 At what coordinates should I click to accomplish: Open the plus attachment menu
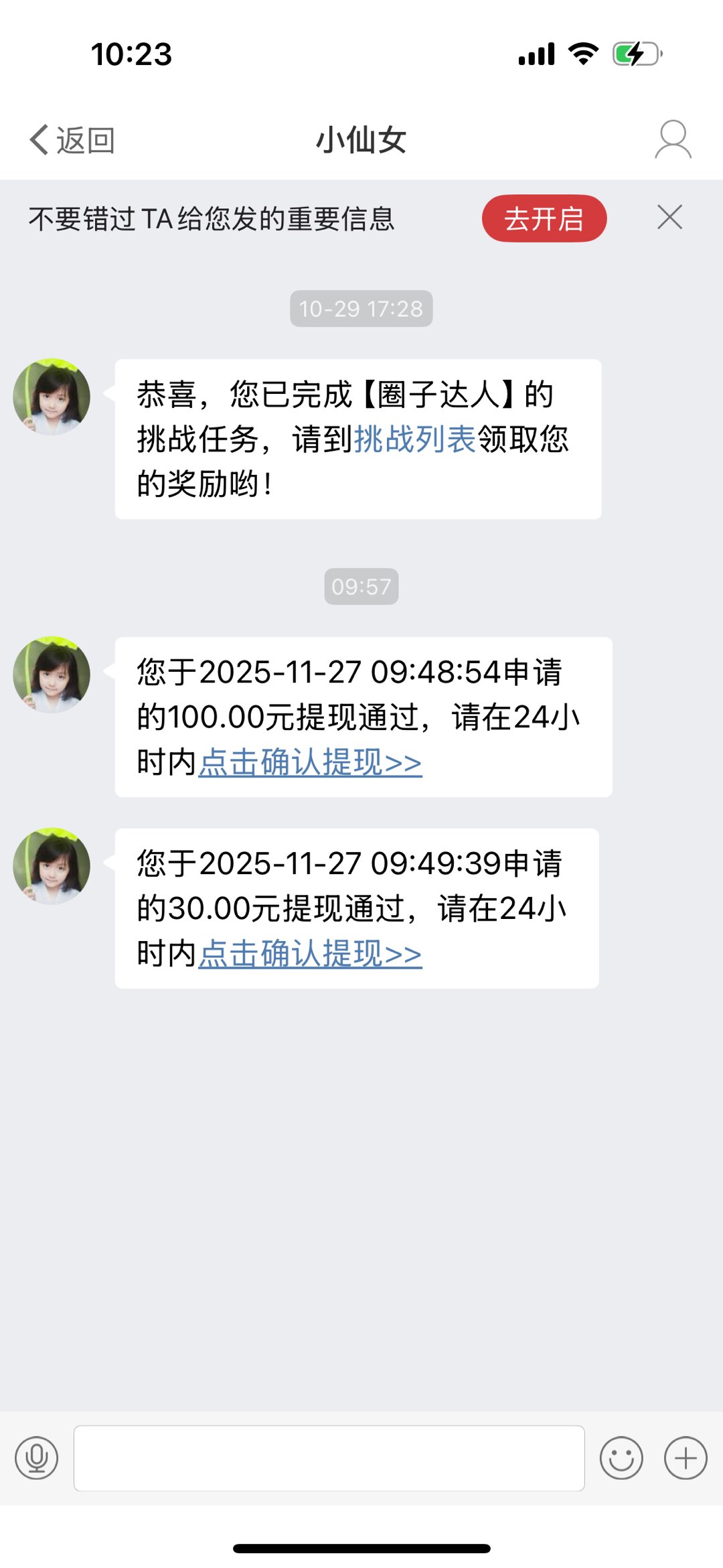685,1458
